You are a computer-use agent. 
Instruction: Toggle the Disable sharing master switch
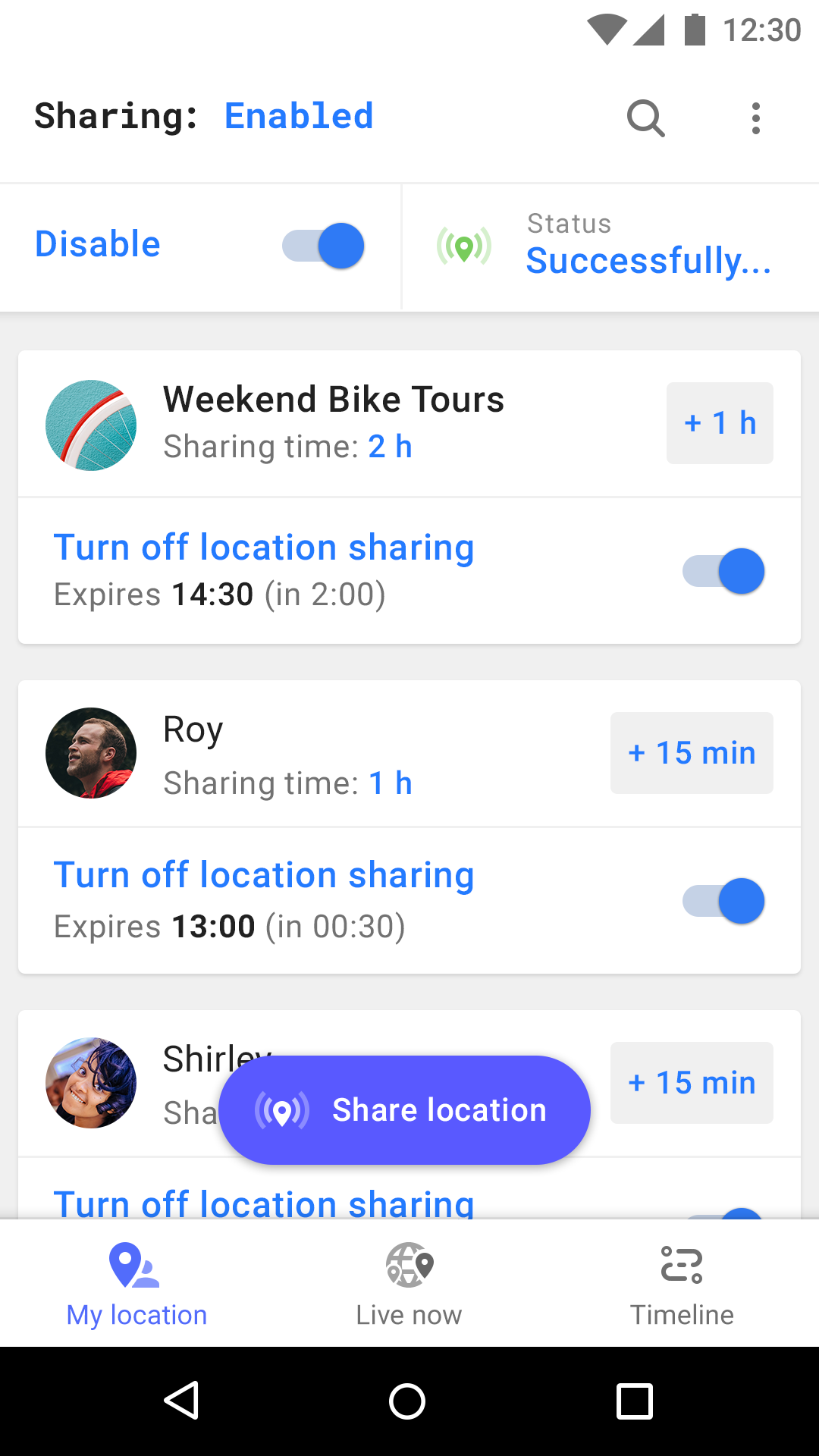pyautogui.click(x=323, y=246)
